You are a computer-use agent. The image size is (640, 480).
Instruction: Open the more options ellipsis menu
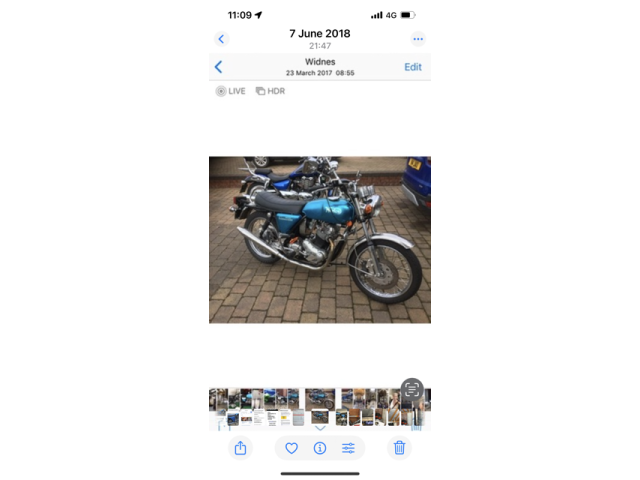pyautogui.click(x=418, y=39)
